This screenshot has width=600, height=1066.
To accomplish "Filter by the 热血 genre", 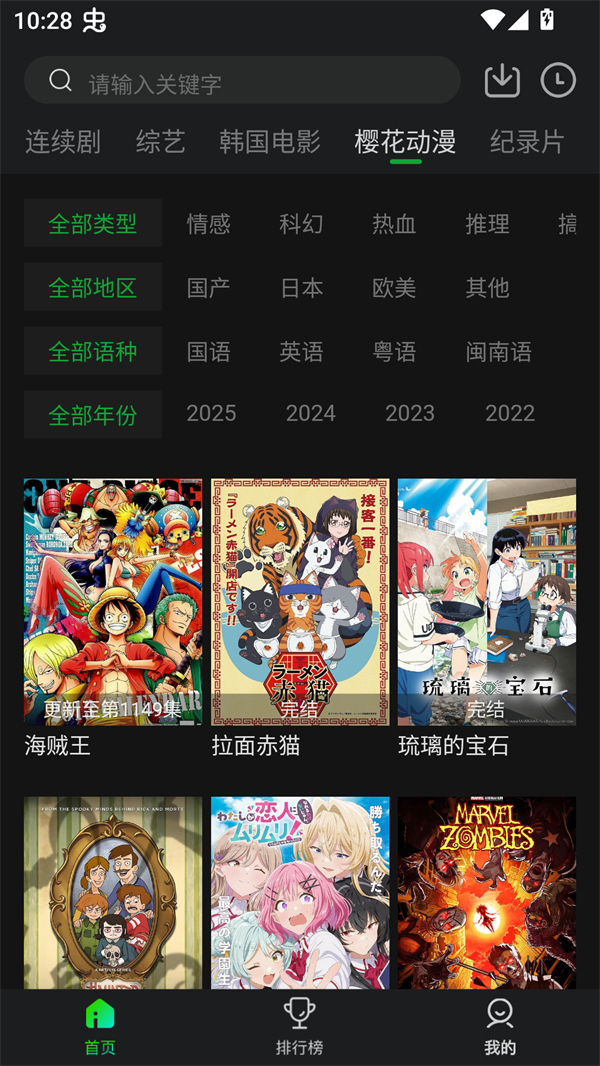I will coord(394,224).
